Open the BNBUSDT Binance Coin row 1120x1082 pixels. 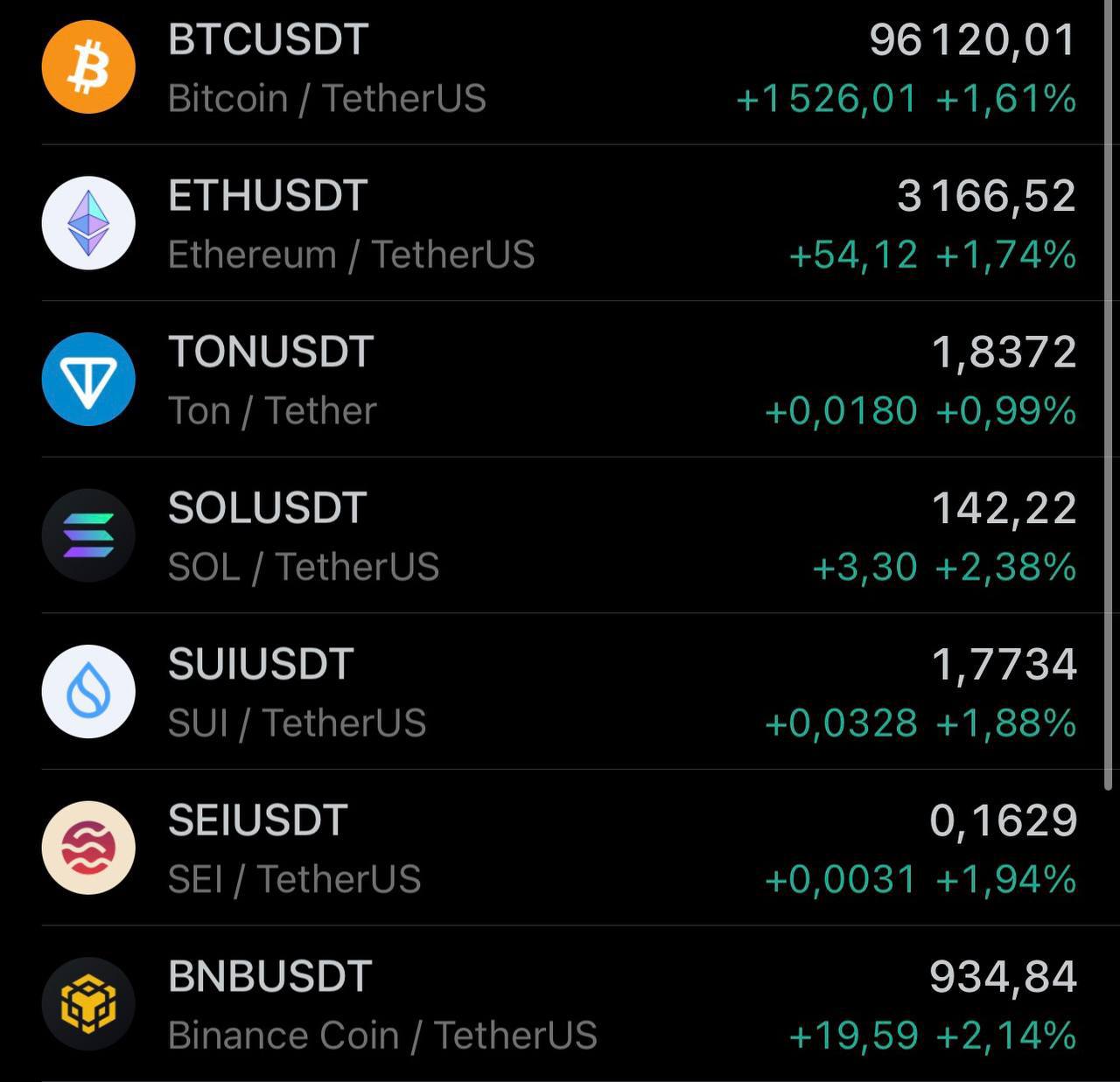[560, 1004]
